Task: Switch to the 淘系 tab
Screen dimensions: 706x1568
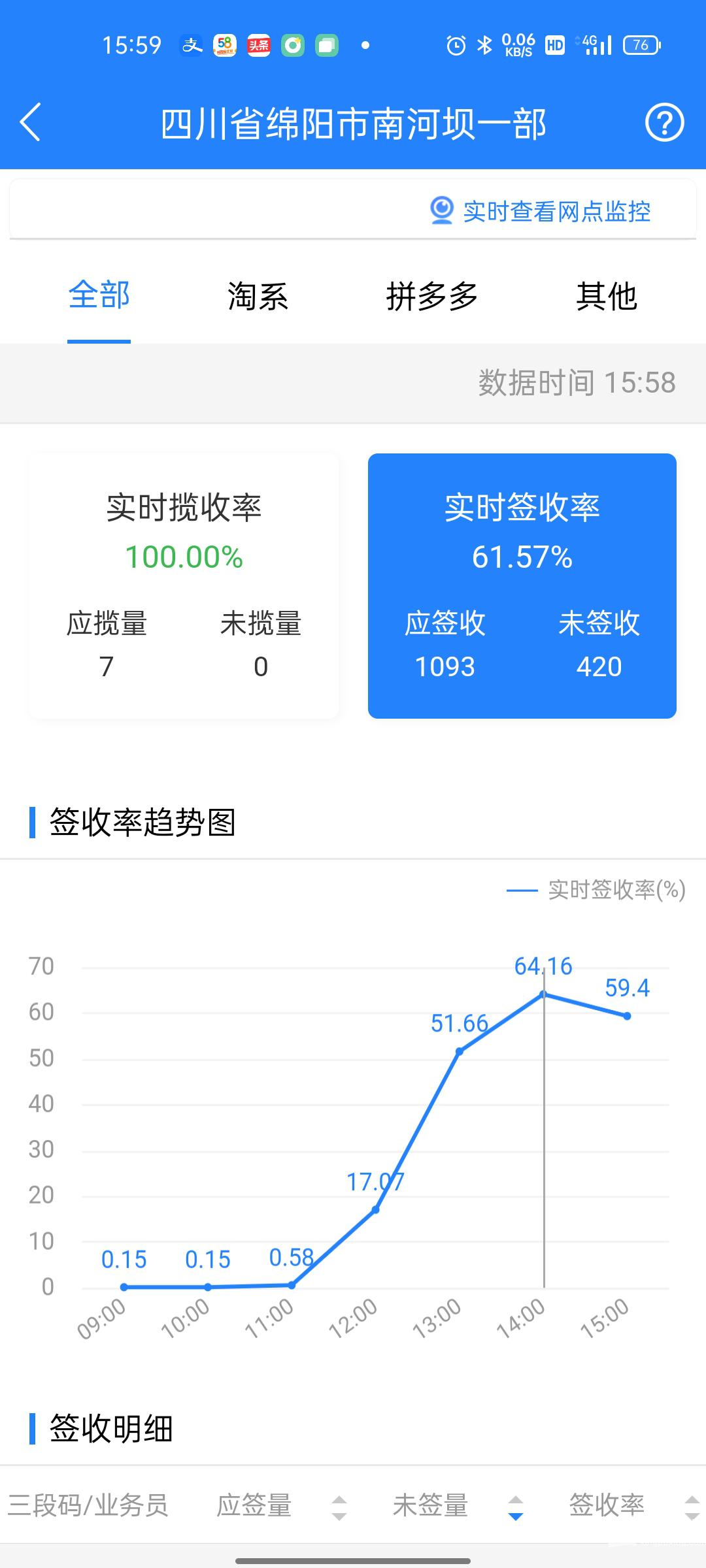Action: (258, 296)
